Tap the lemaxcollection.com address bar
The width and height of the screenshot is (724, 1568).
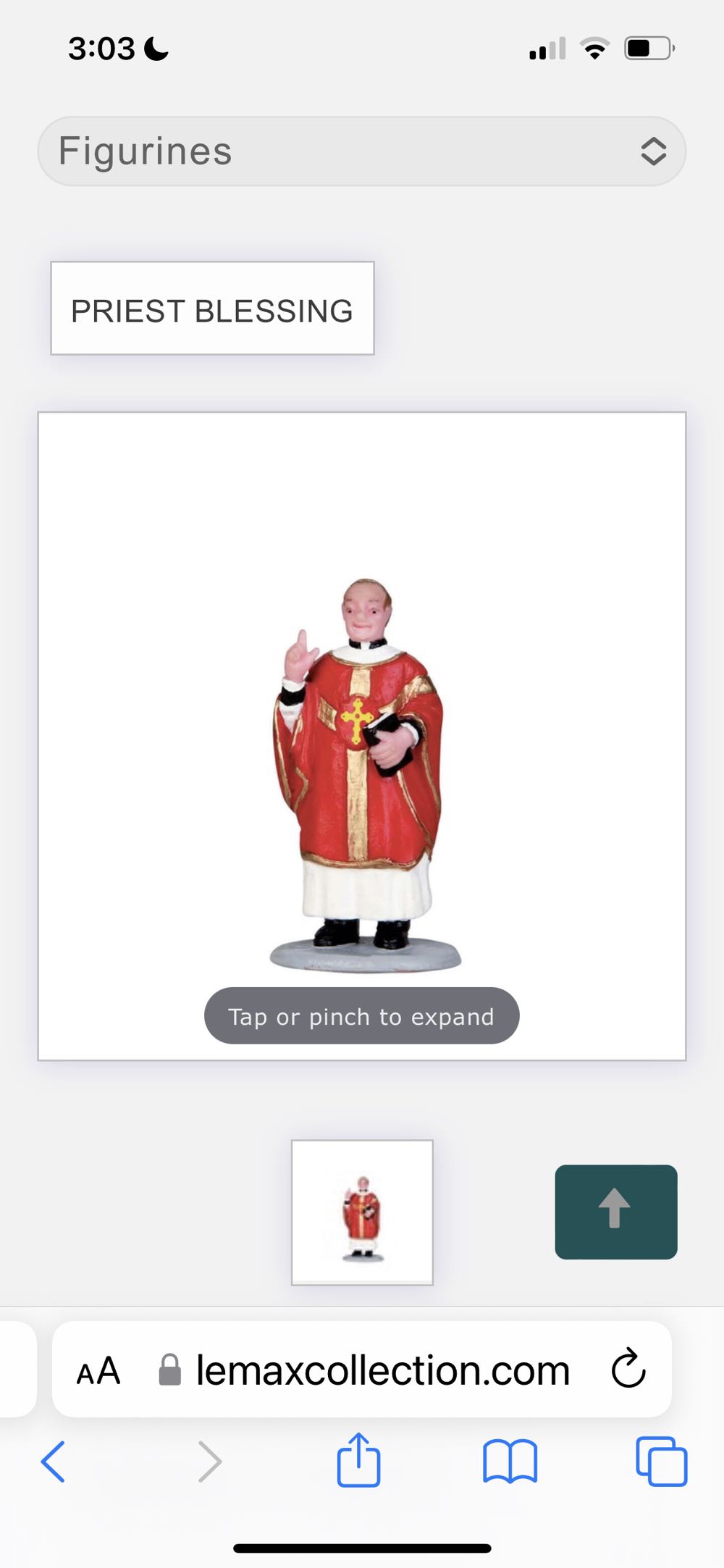(382, 1371)
